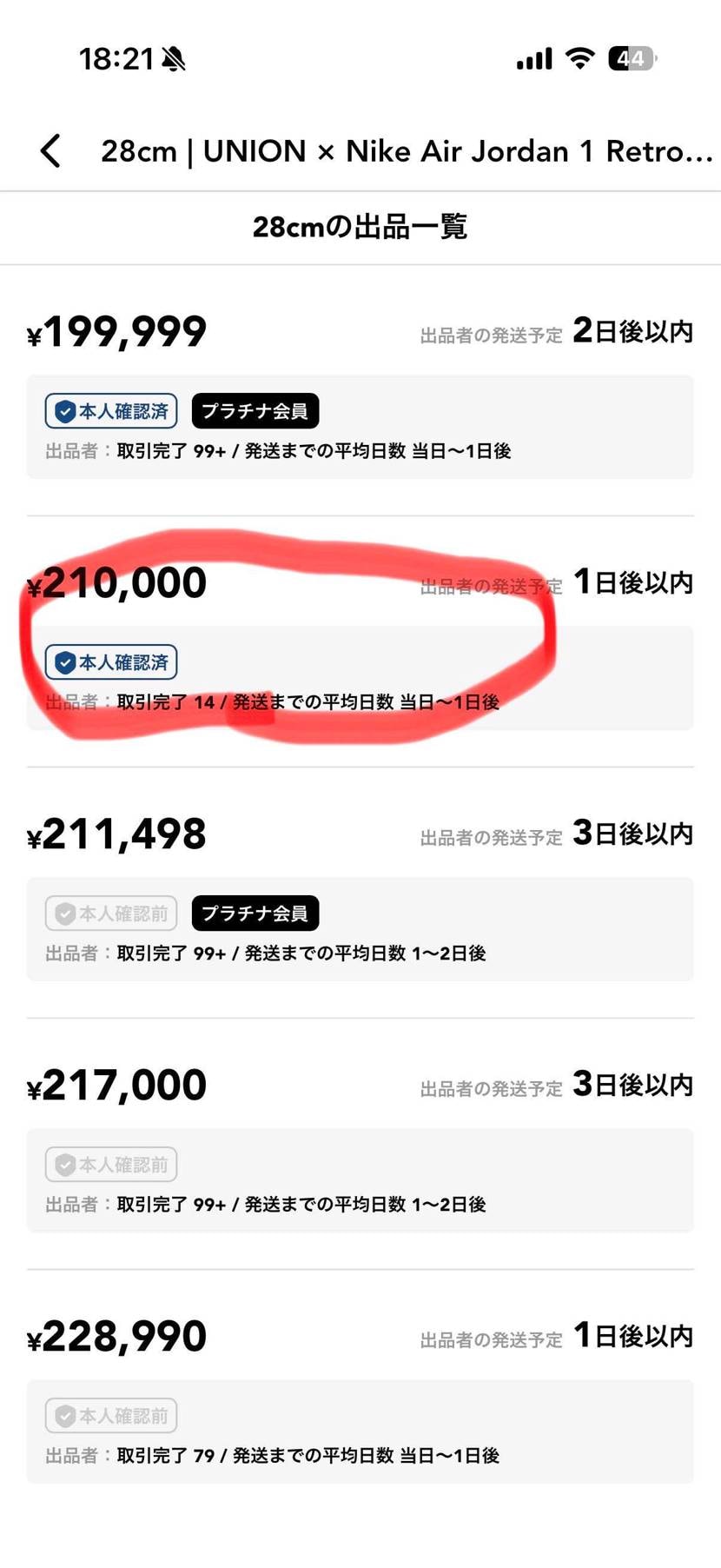Screen dimensions: 721x1568
Task: Tap the back chevron arrow at top left
Action: coord(50,150)
